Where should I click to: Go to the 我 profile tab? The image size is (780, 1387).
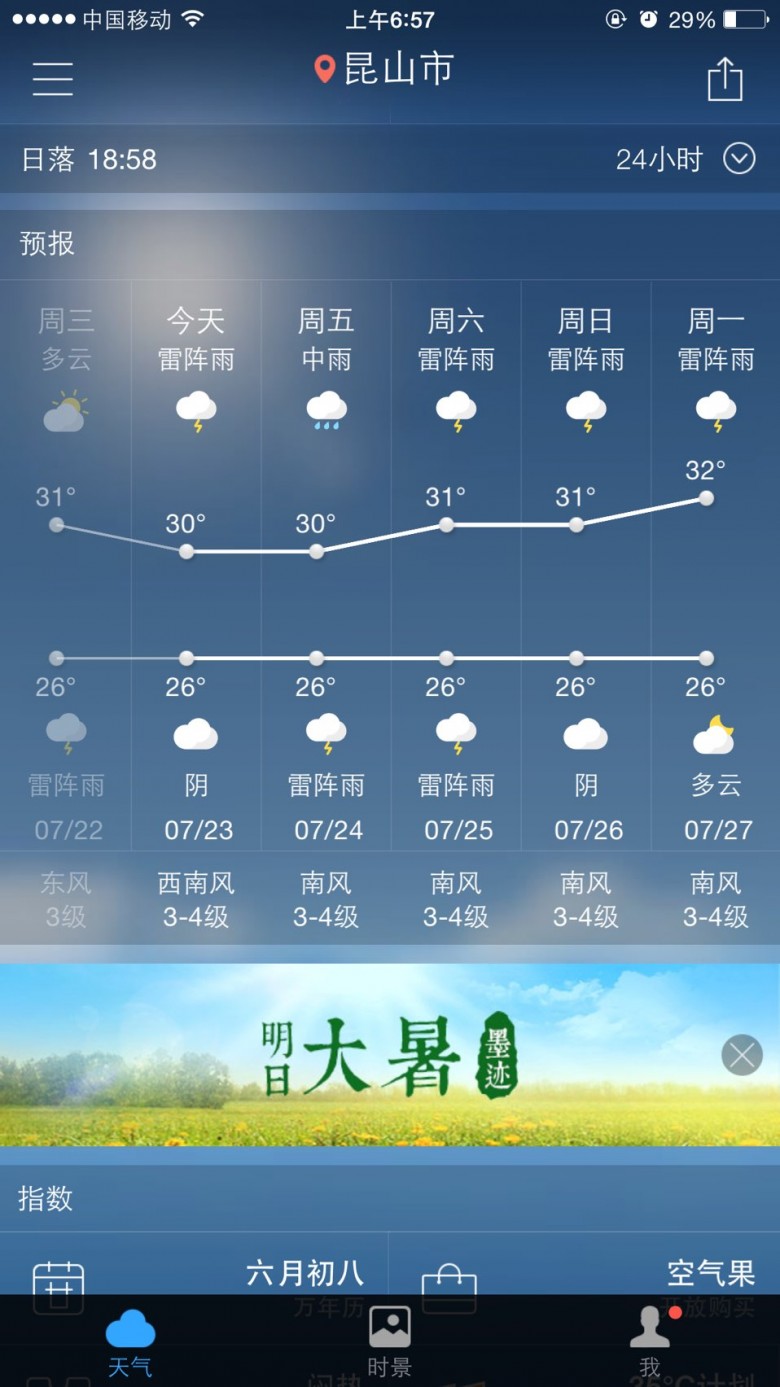[x=650, y=1342]
